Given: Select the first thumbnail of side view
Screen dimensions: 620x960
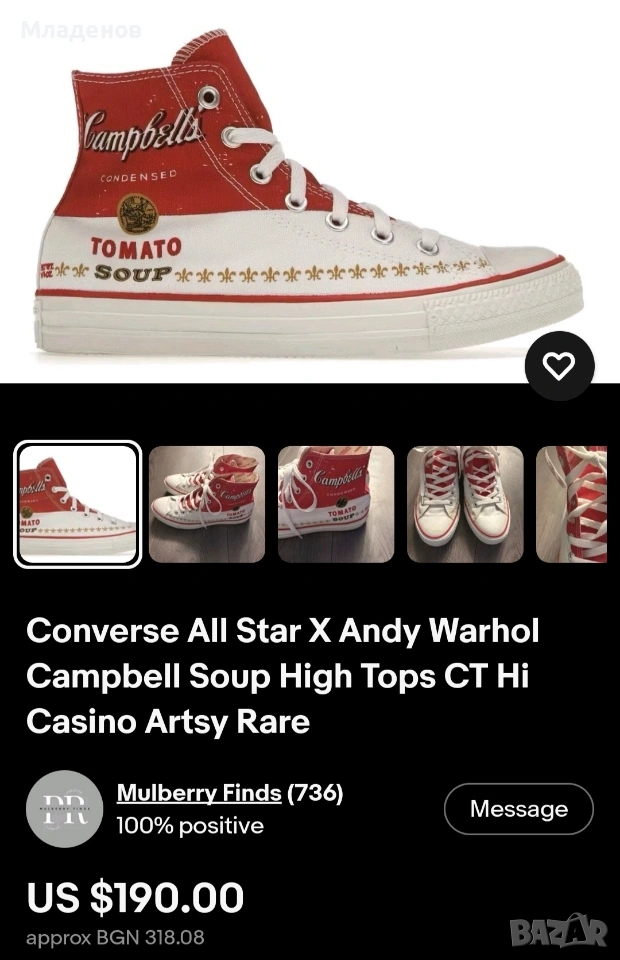Looking at the screenshot, I should pos(78,504).
